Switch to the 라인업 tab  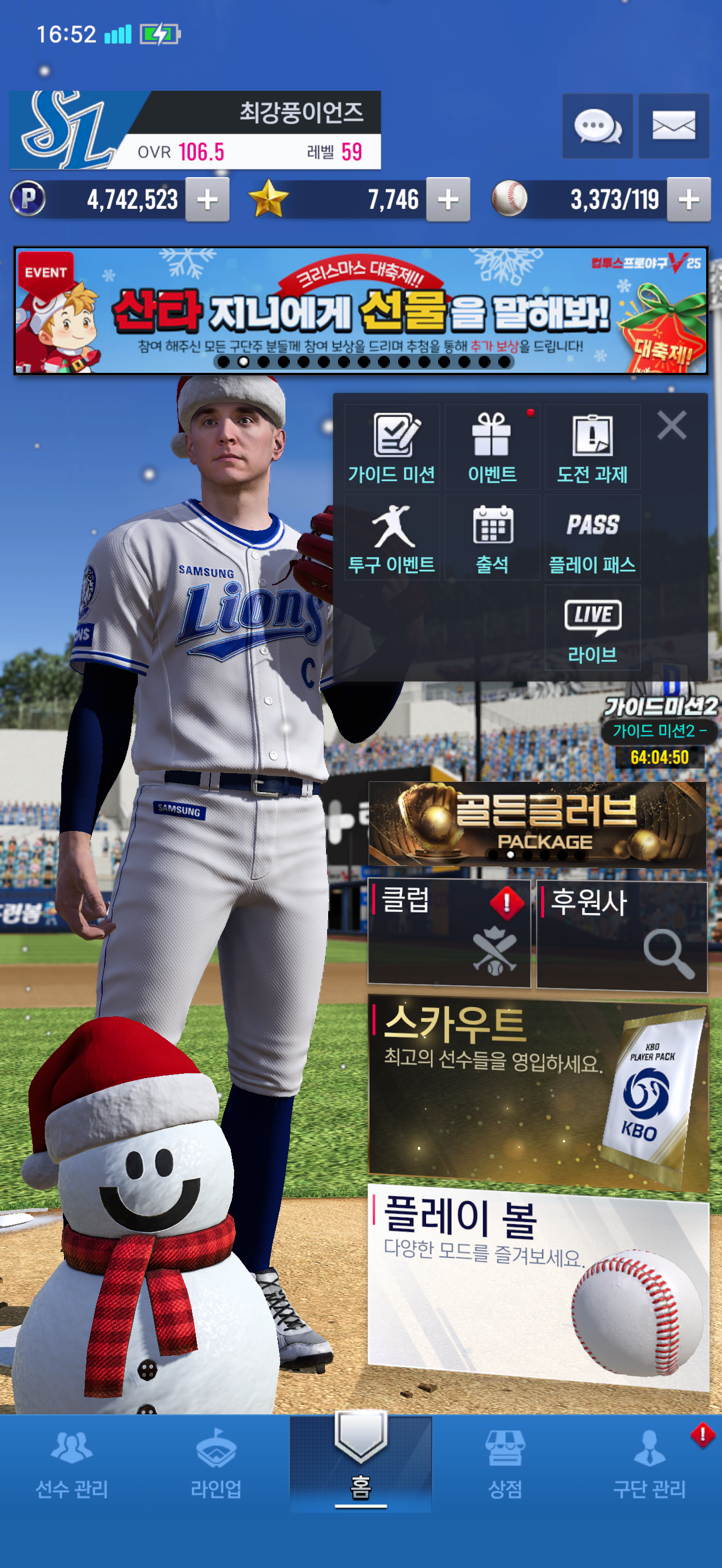[x=216, y=1464]
